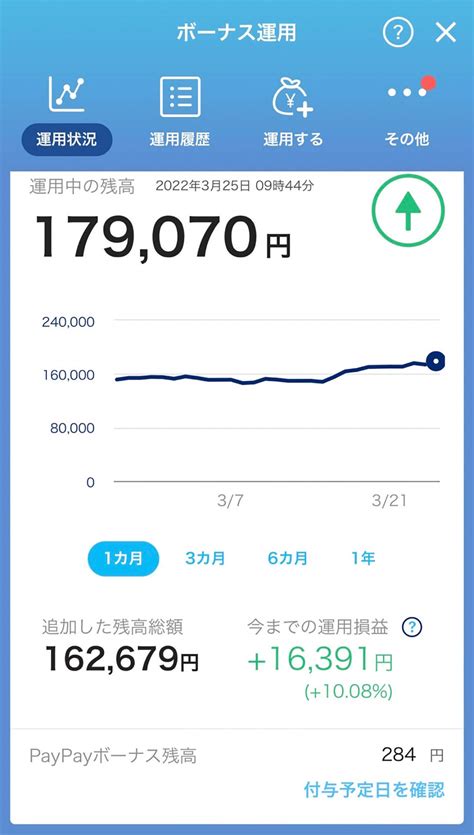Open 付与予定日を確認 link

(374, 789)
